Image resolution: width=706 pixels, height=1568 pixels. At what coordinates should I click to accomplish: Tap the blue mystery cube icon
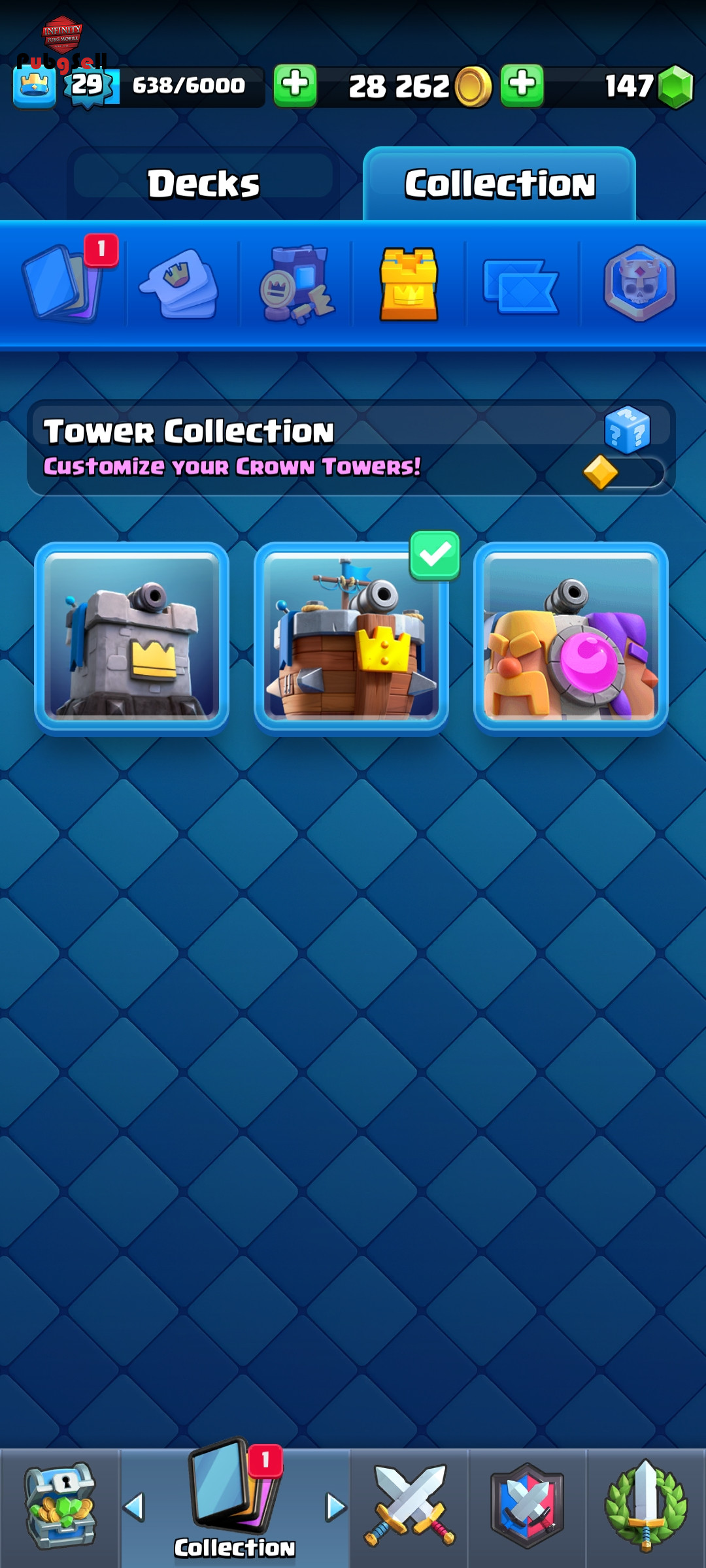627,430
